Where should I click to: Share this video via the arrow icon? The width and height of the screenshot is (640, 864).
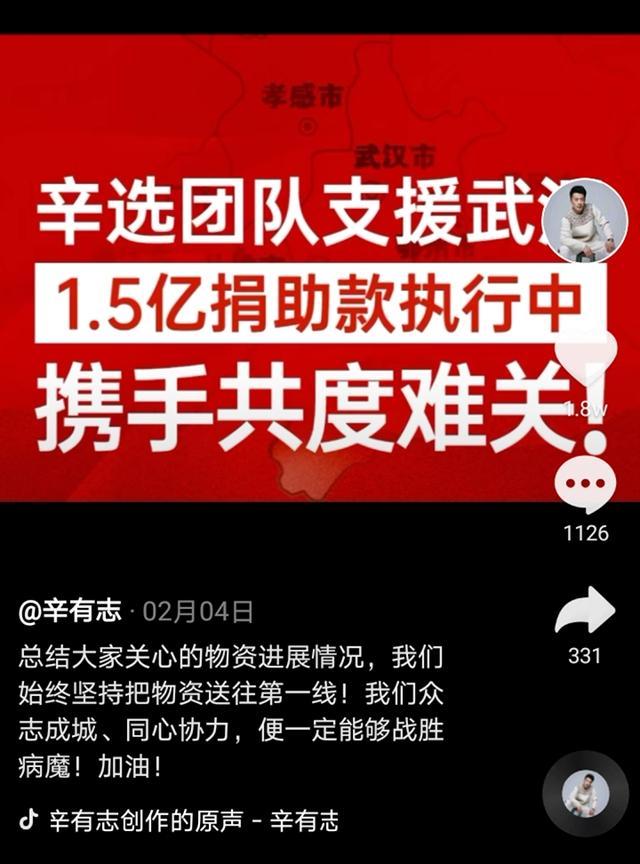pos(585,610)
